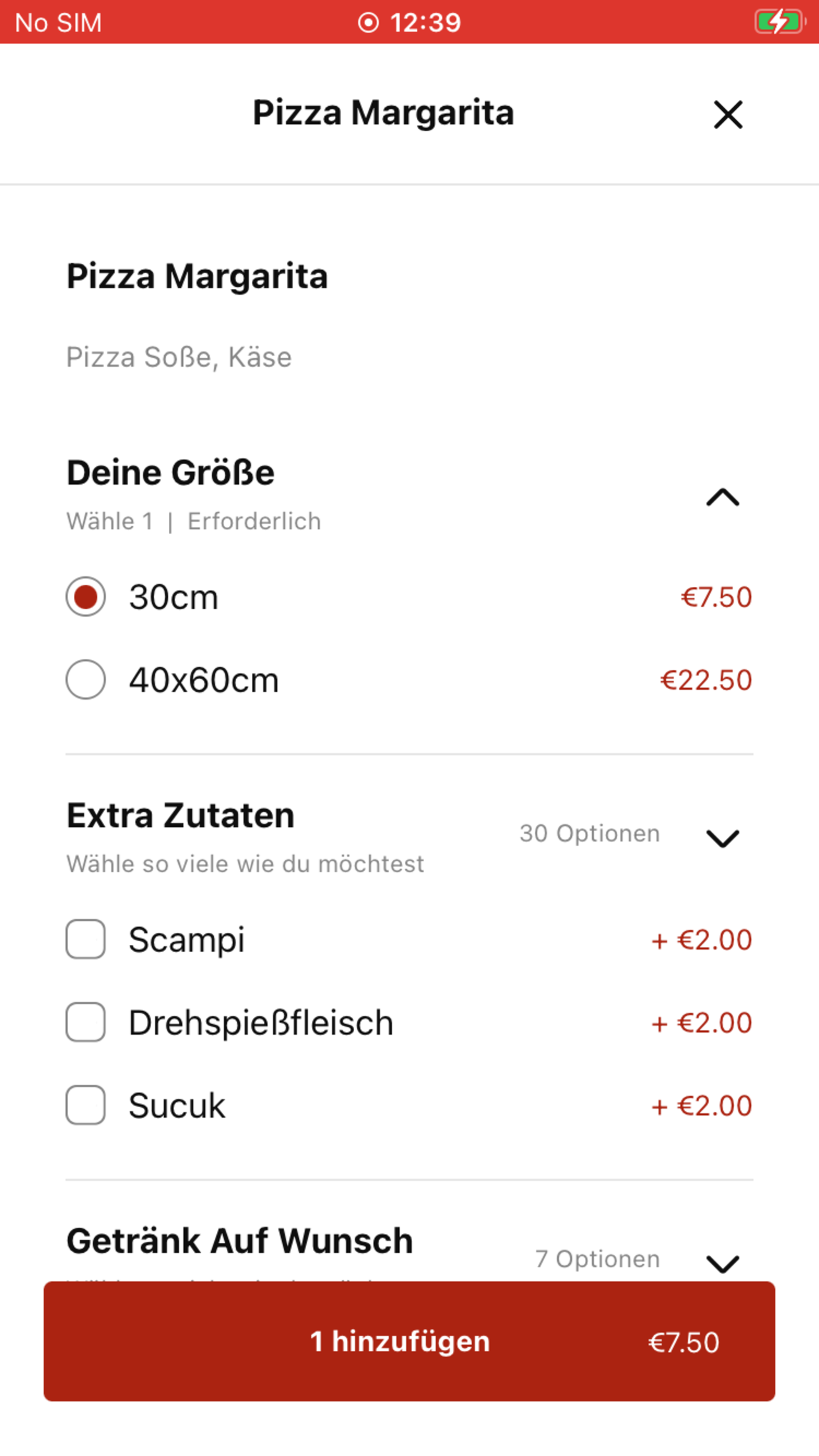Tick the Sucuk checkbox
This screenshot has width=819, height=1456.
click(x=86, y=1105)
